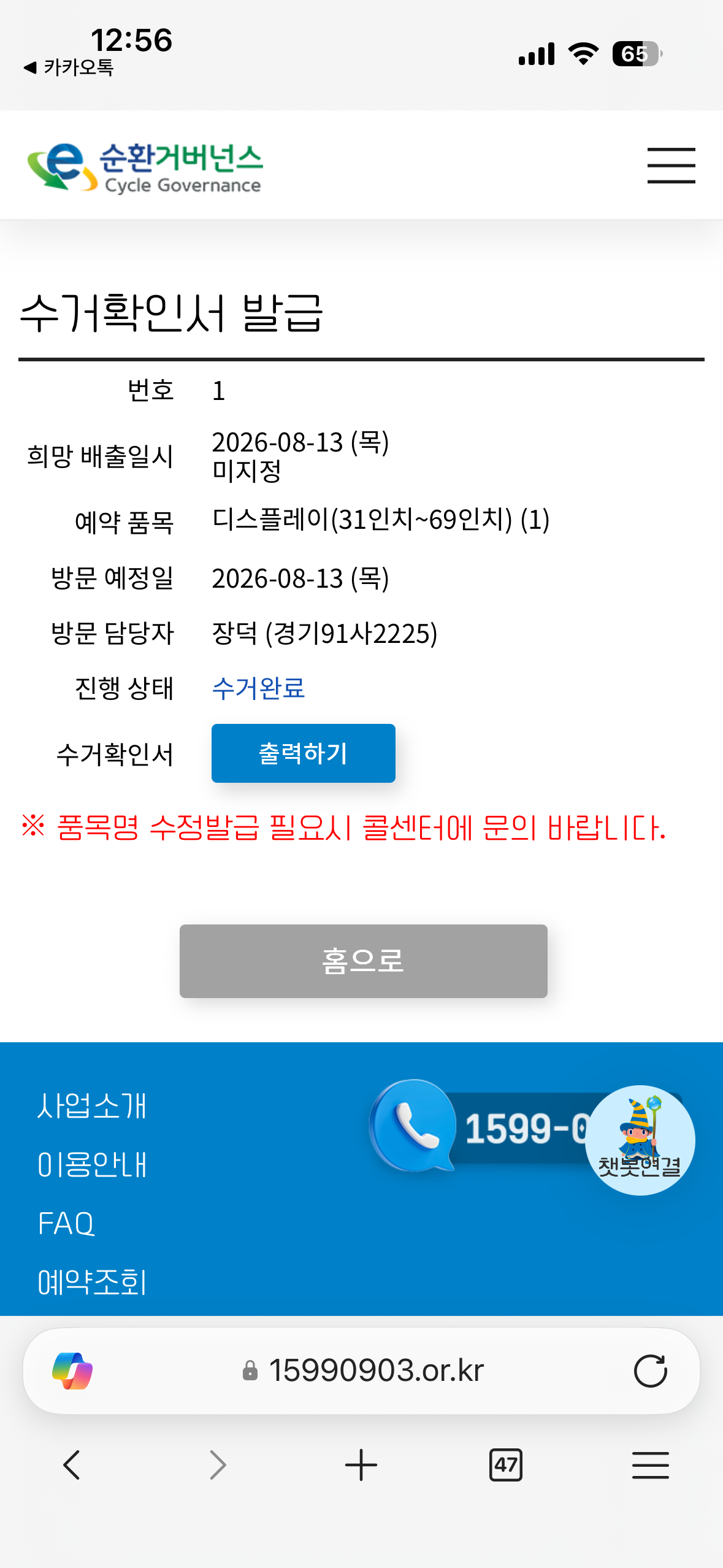Reload the page
Screen dimensions: 723x1568
[x=650, y=1370]
